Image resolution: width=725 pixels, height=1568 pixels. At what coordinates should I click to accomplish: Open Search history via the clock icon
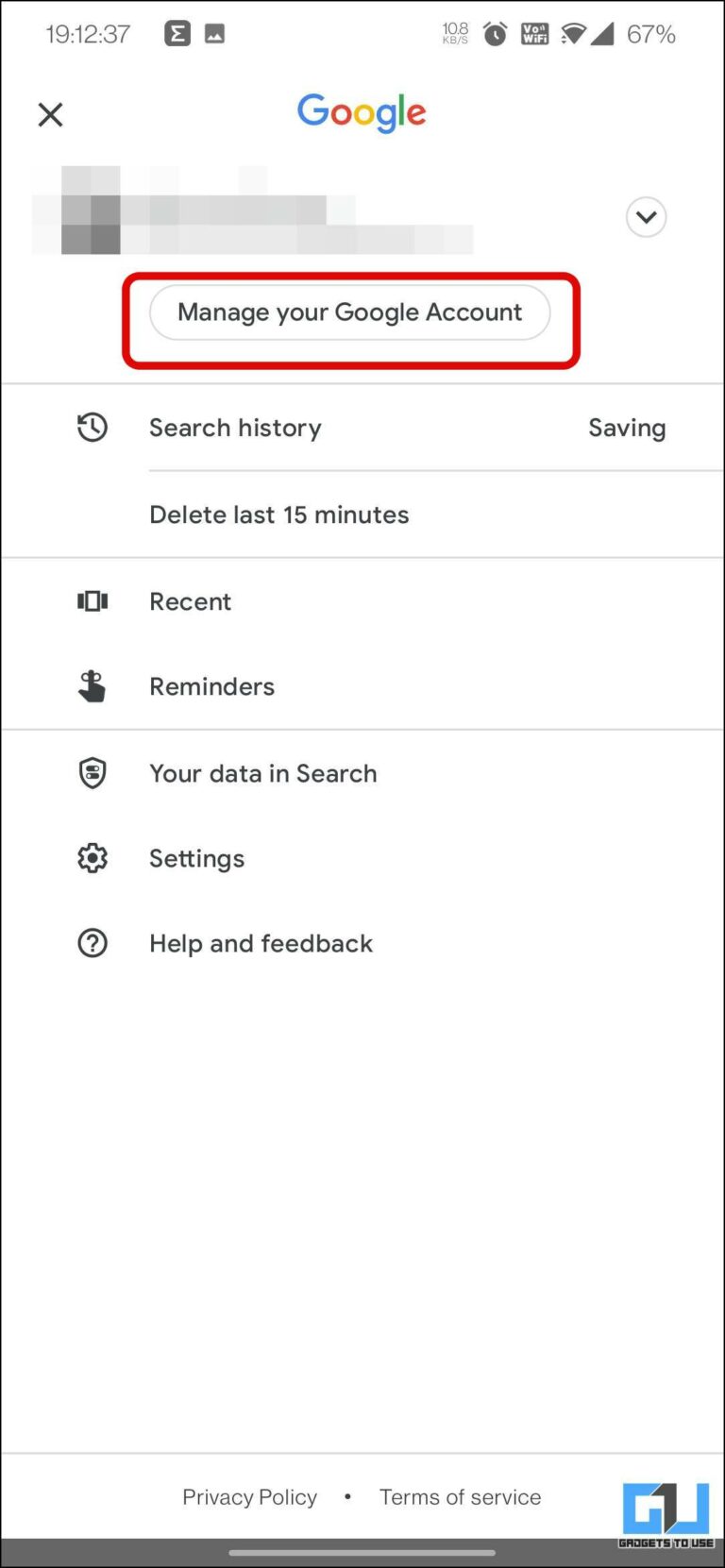[92, 427]
